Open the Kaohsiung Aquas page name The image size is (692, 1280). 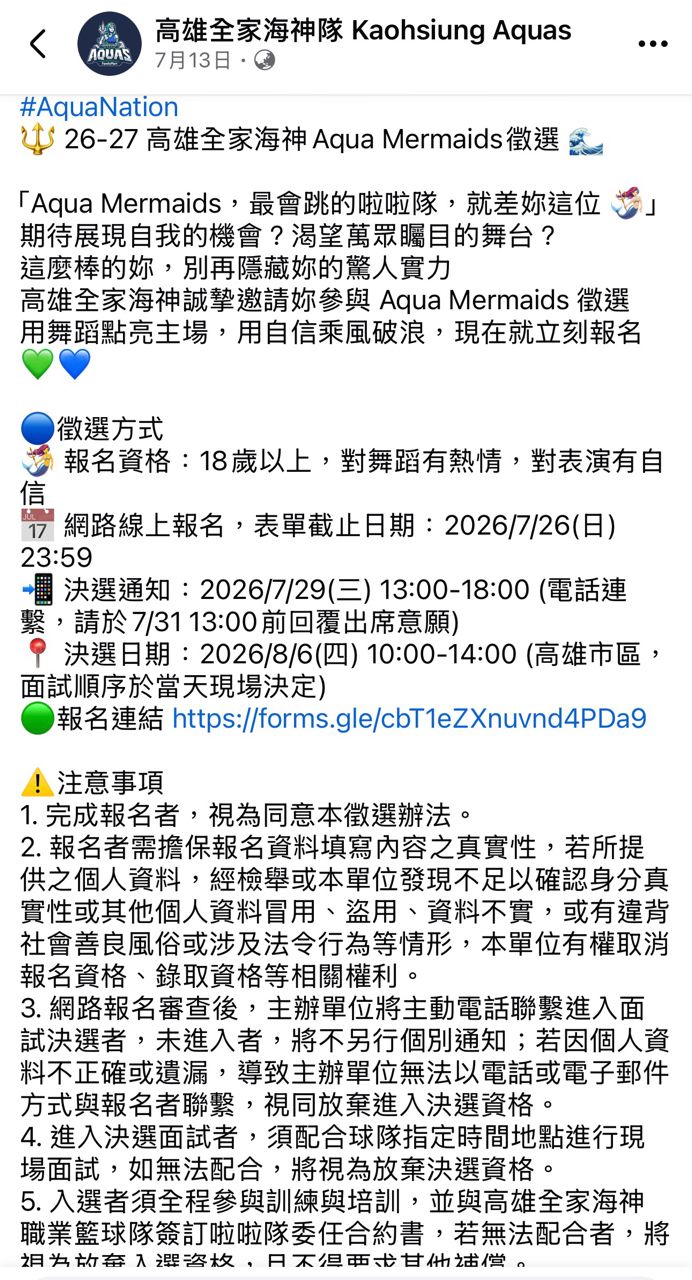tap(363, 30)
